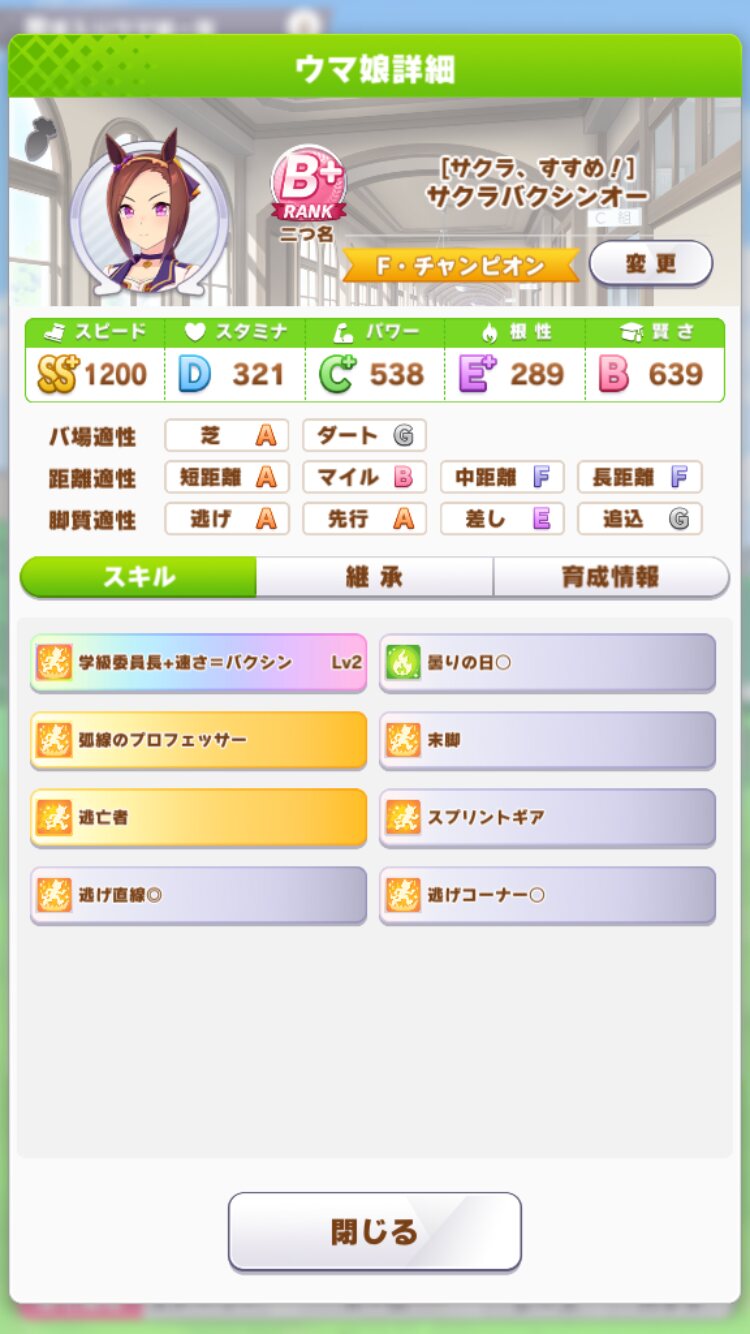
Task: Open skill 学級委員長+速さ=バクシン details
Action: (198, 662)
